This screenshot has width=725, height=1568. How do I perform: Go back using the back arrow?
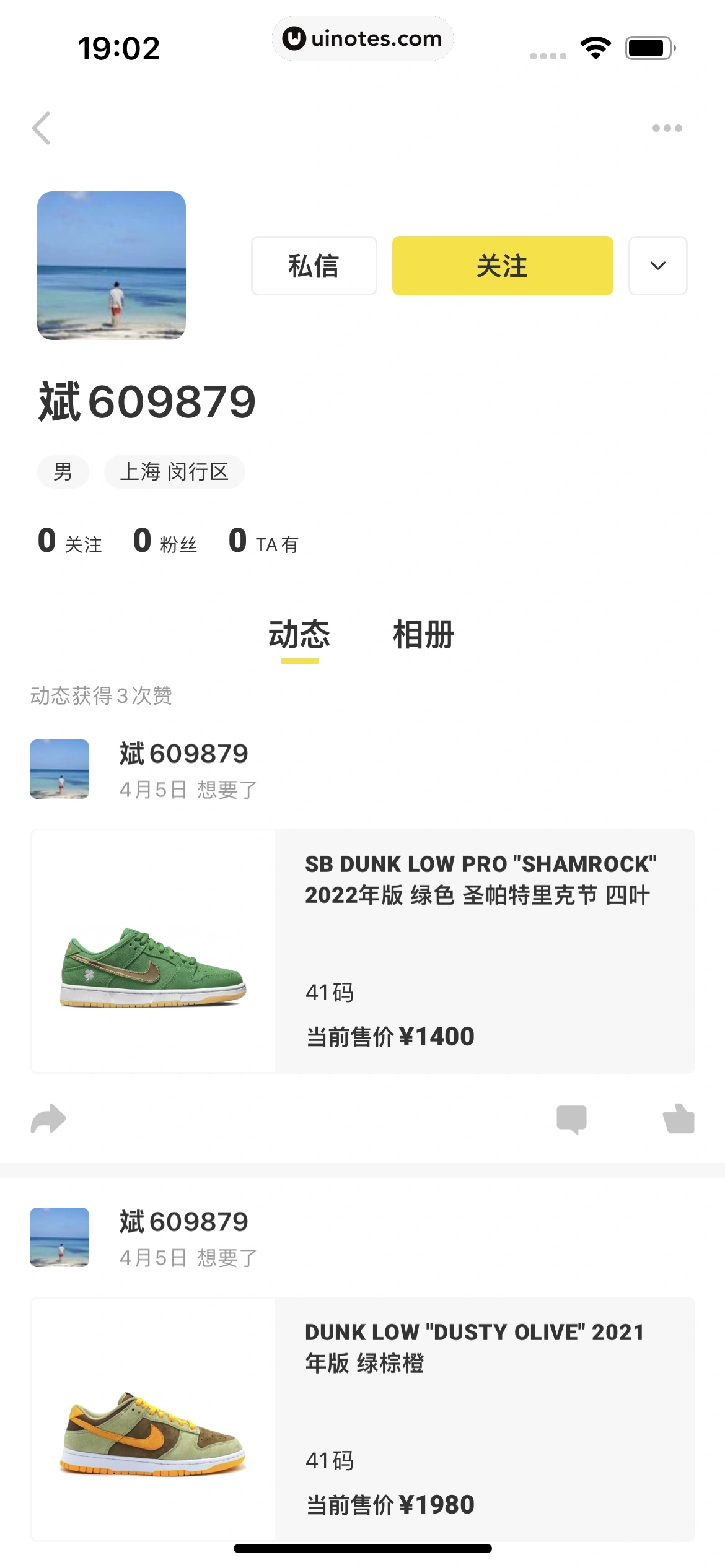pos(41,128)
